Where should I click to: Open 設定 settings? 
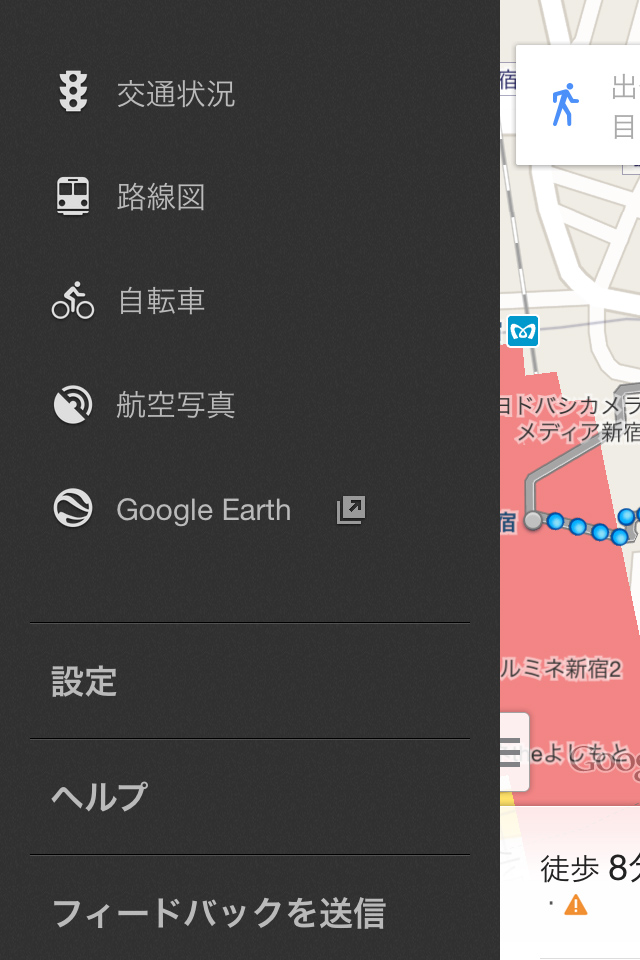click(85, 682)
